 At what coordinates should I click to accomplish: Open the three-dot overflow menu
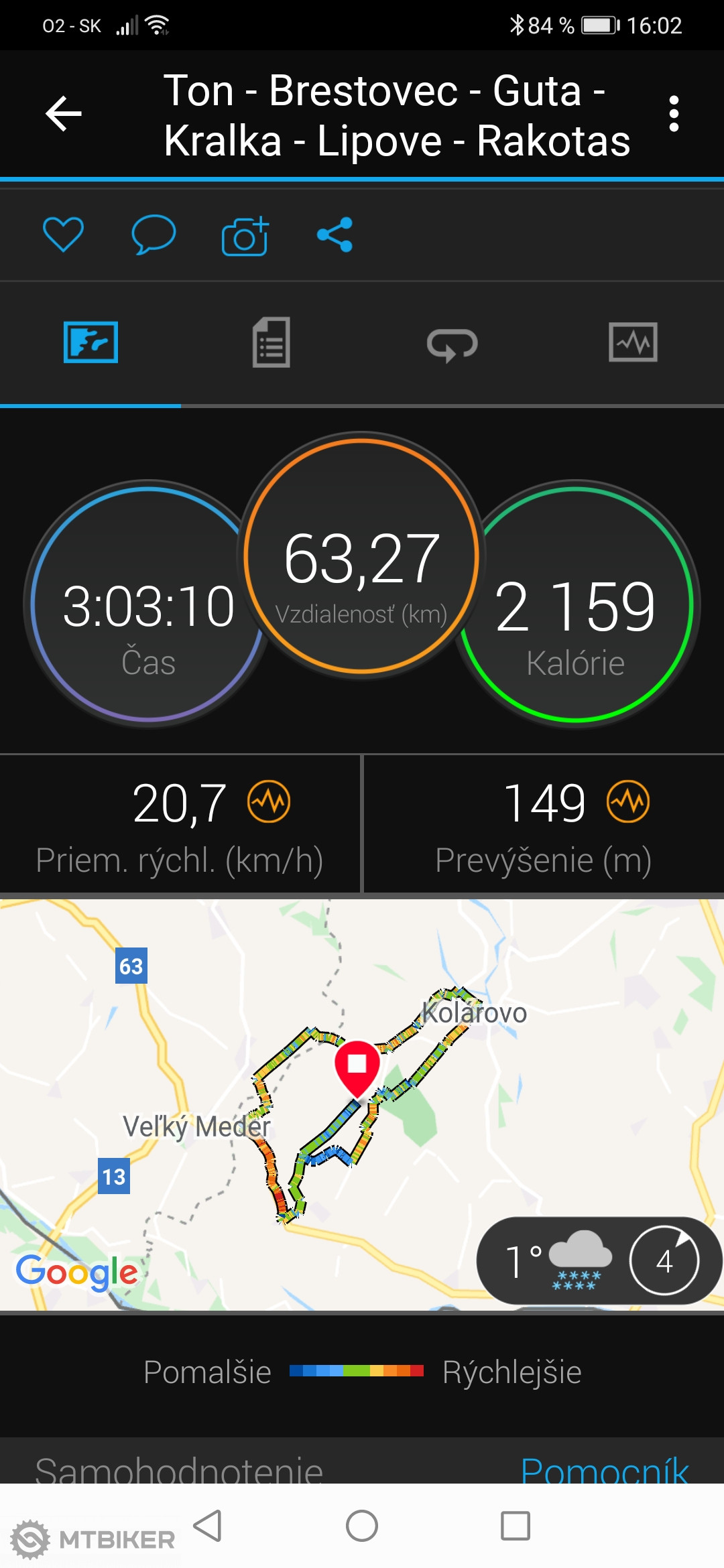tap(674, 114)
